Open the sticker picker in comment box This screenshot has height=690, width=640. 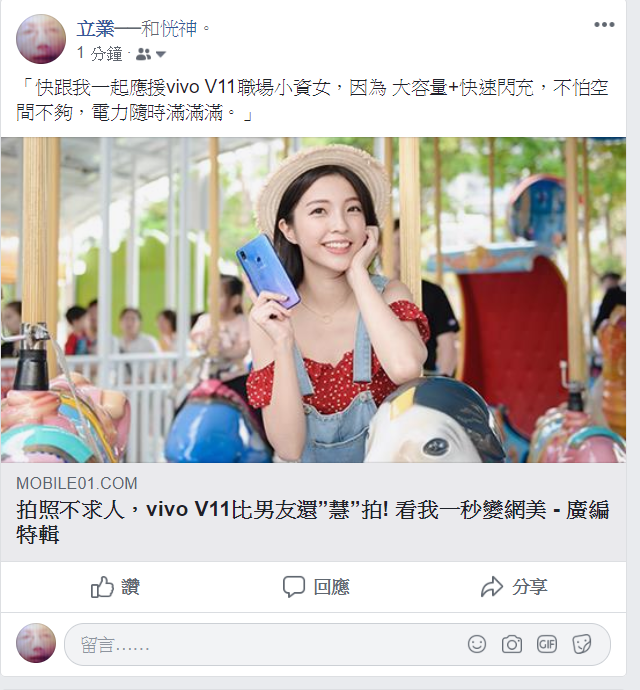point(582,644)
